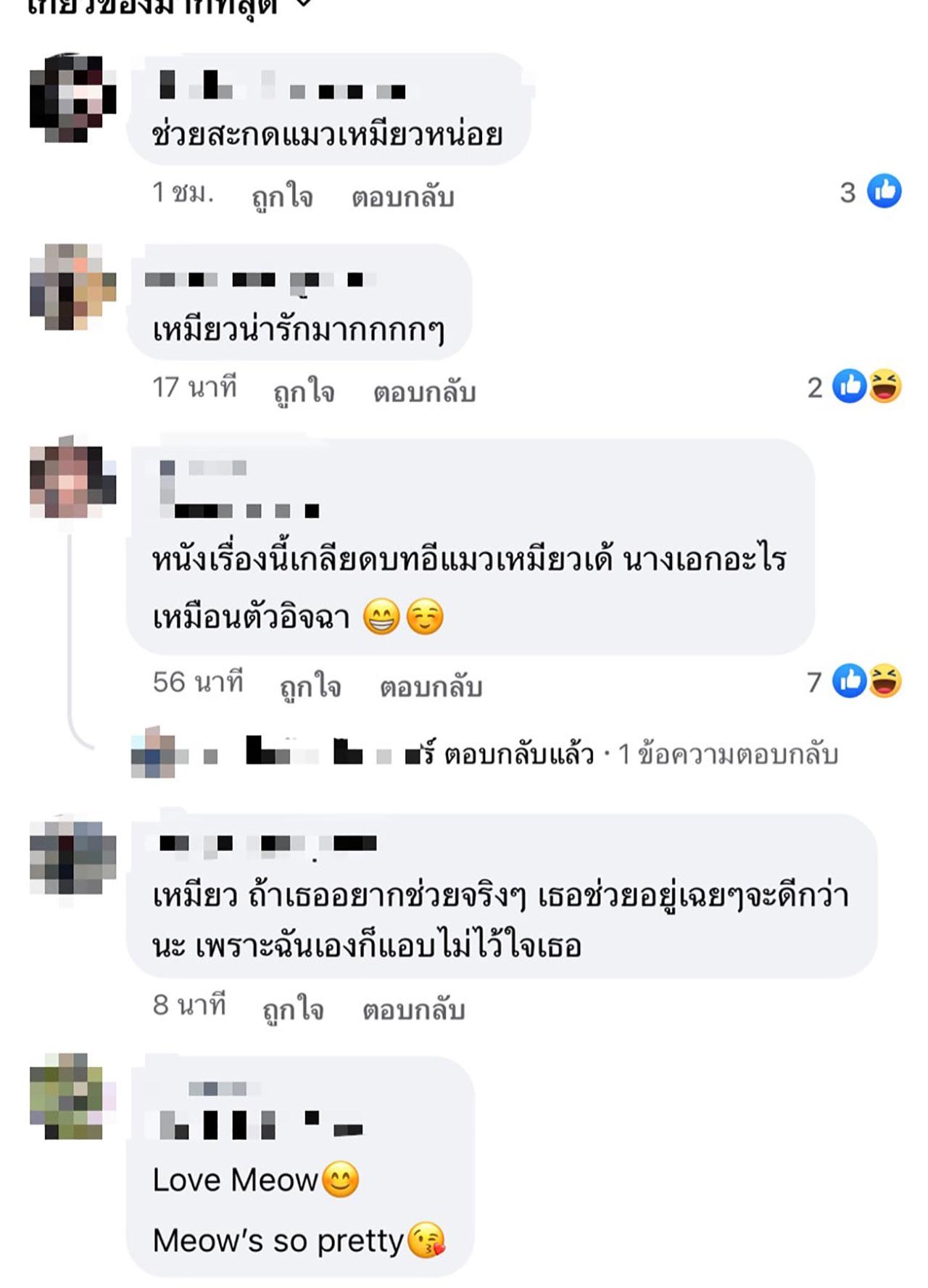The image size is (928, 1288).
Task: Like the หนังเรื่องนี้ comment
Action: [x=310, y=686]
